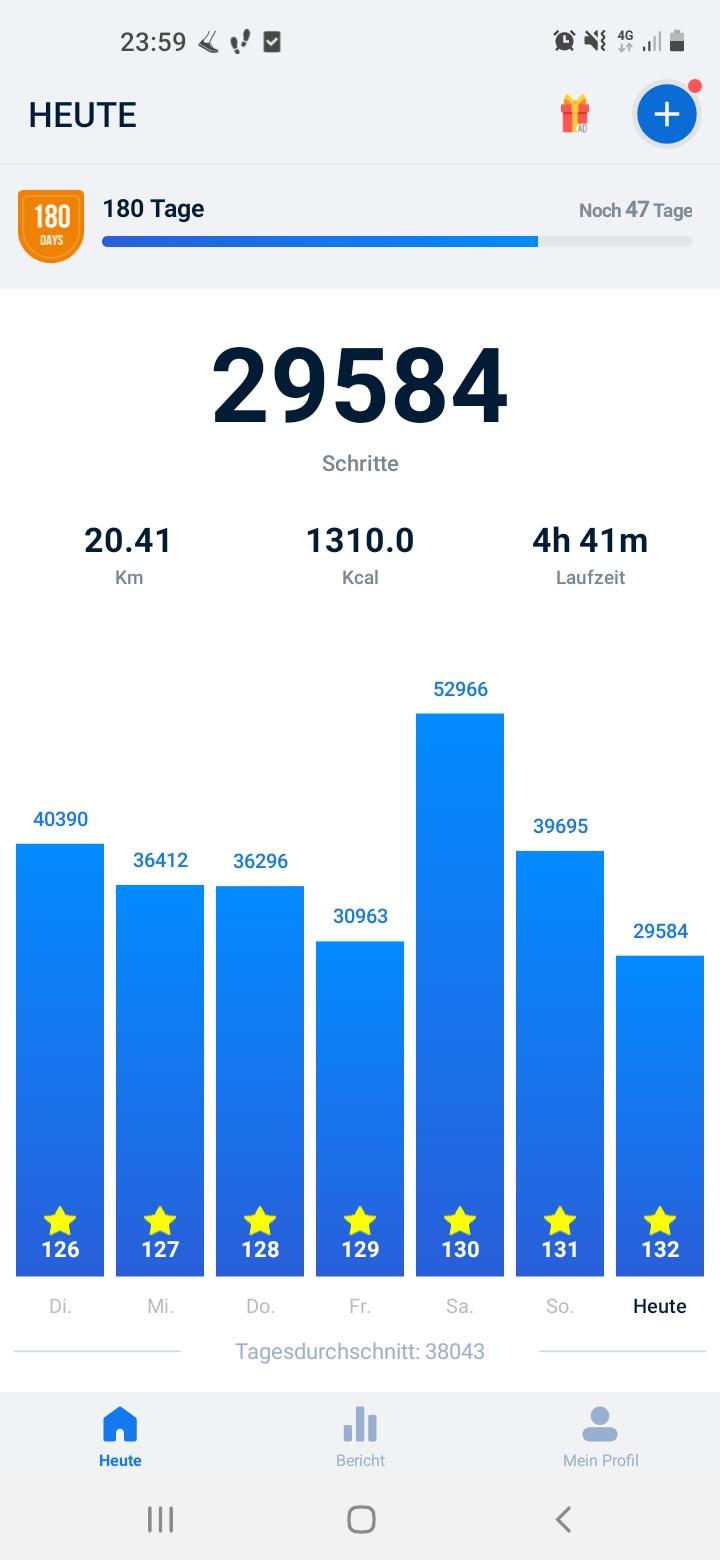Select the Heute tab
This screenshot has height=1560, width=720.
pos(120,1437)
